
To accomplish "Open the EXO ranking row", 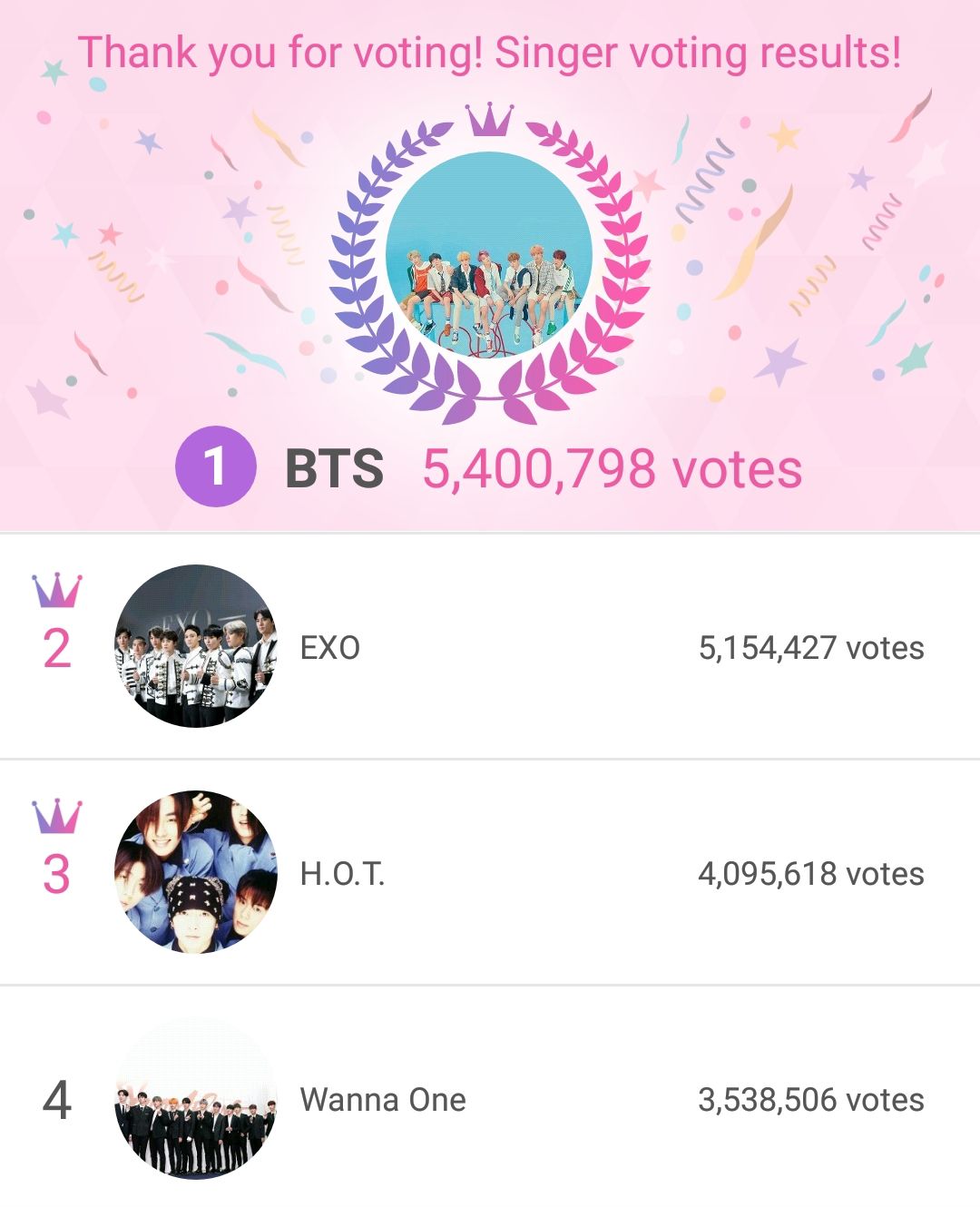I will click(x=490, y=647).
